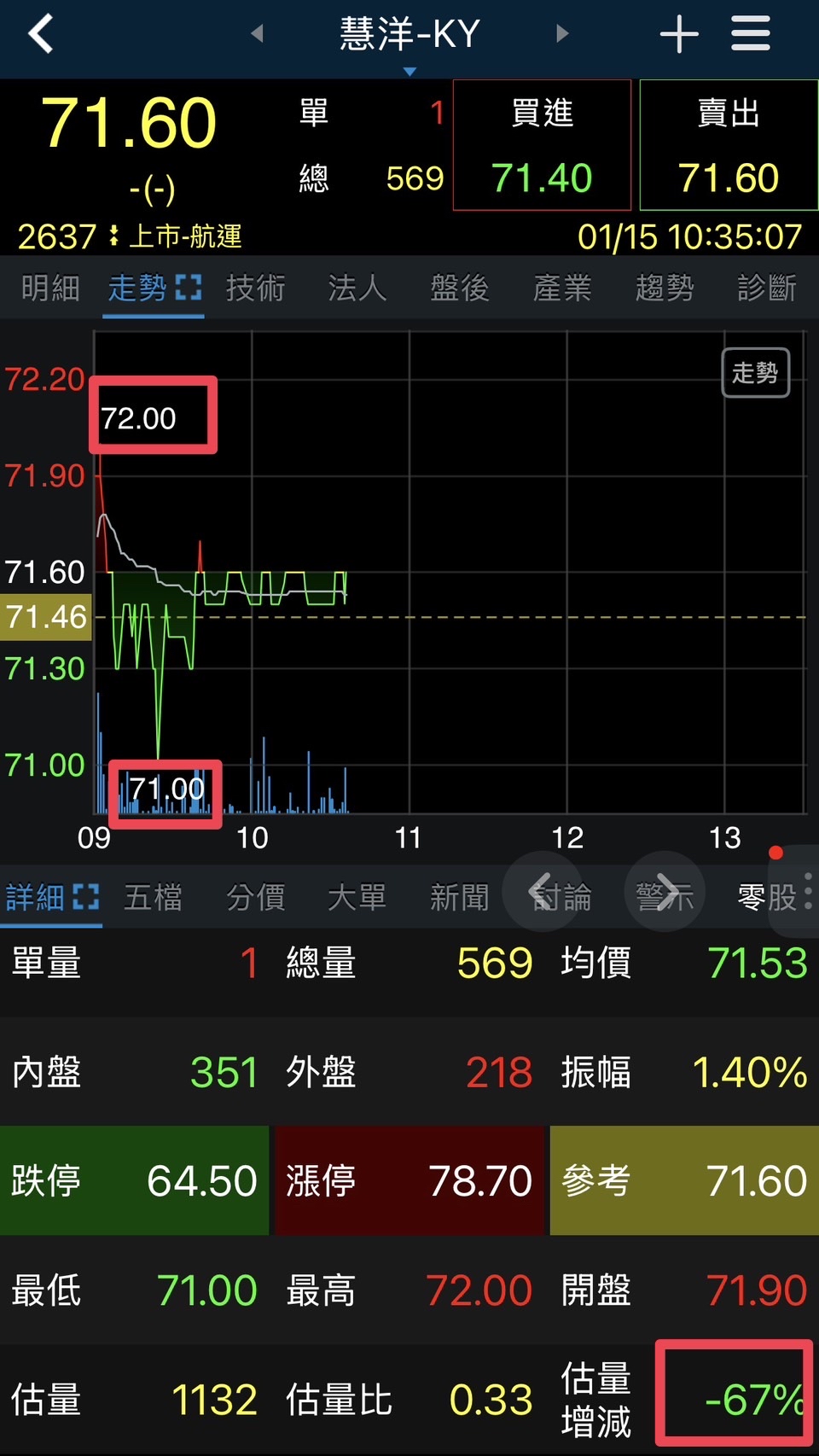Open the 診斷 tab
Image resolution: width=819 pixels, height=1456 pixels.
pyautogui.click(x=767, y=288)
